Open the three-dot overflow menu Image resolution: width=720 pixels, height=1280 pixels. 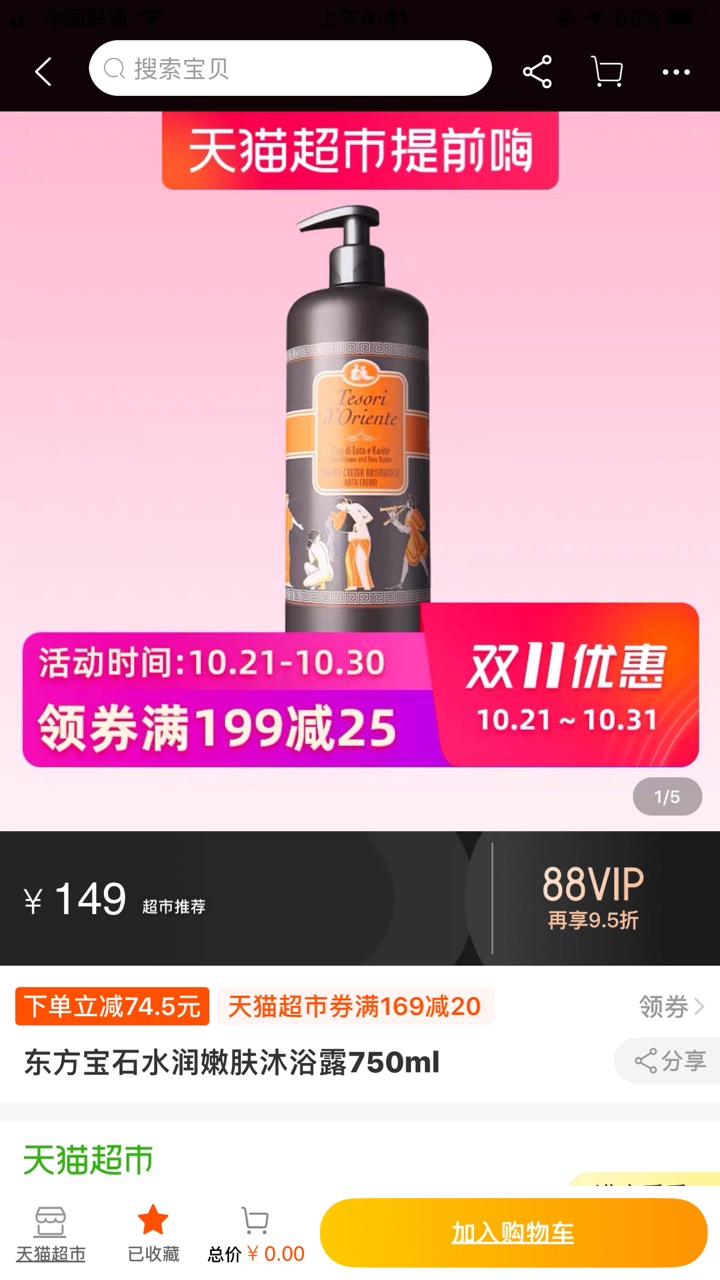tap(676, 72)
